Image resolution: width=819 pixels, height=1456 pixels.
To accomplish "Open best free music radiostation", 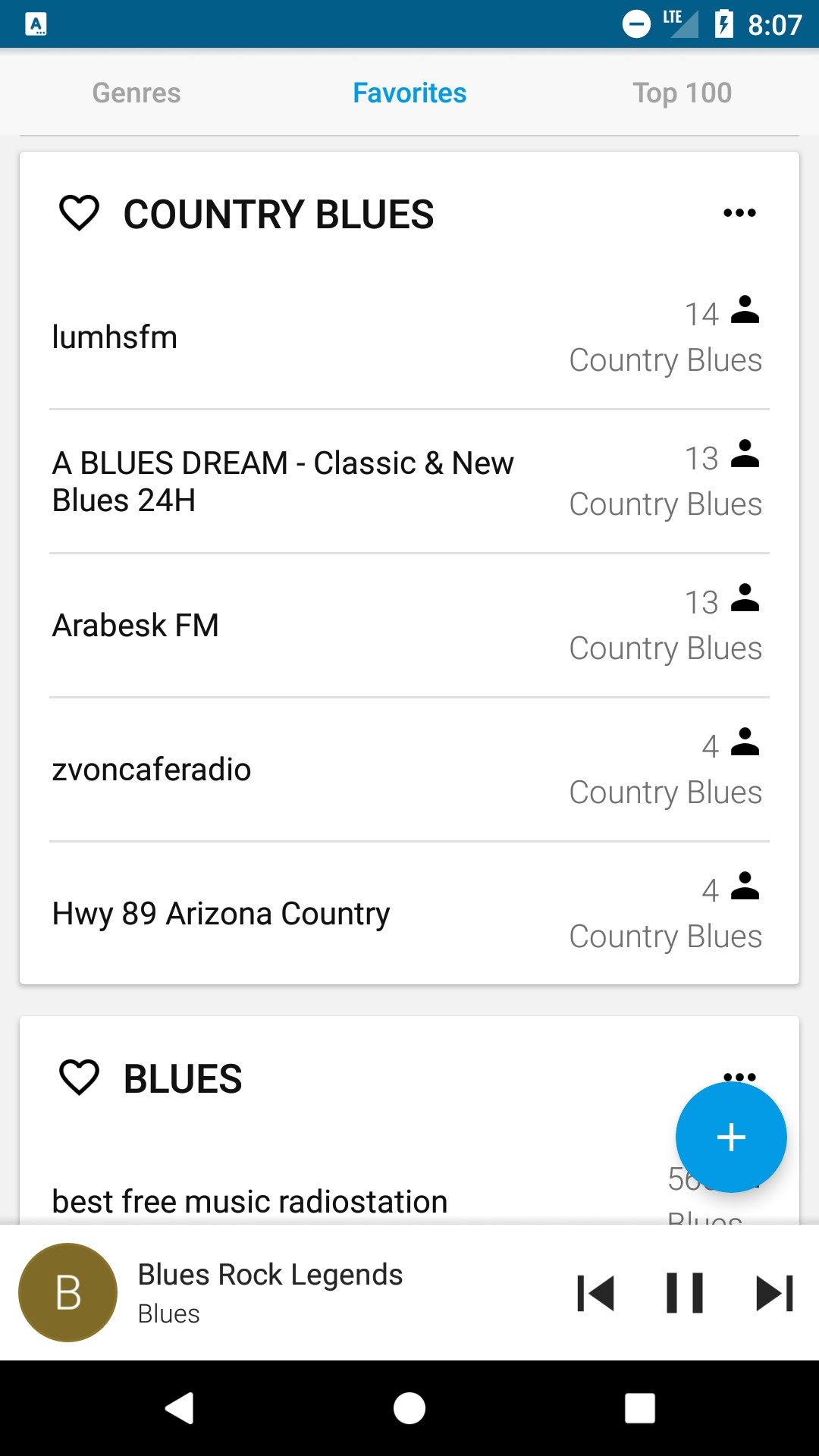I will coord(249,1201).
